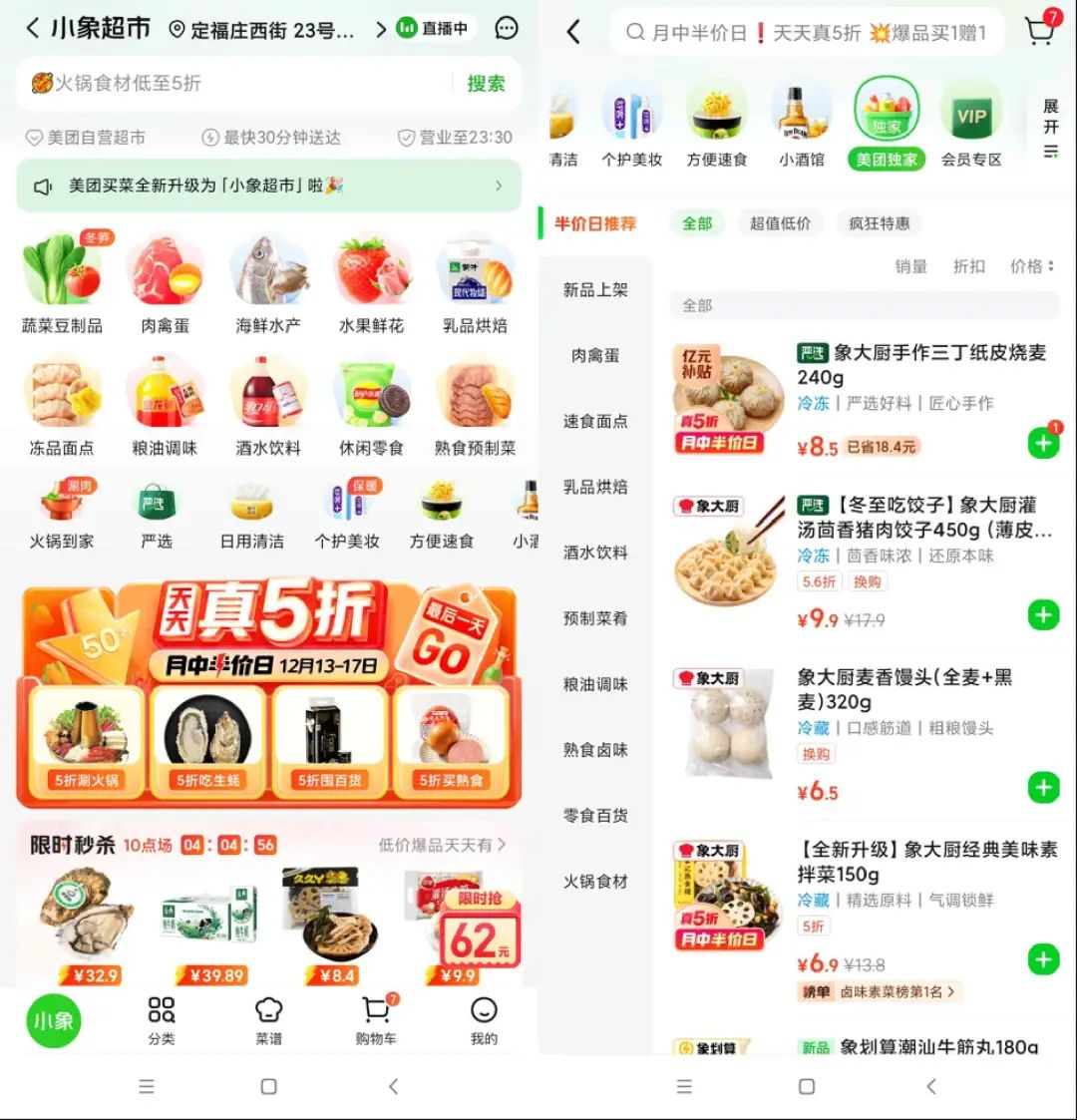Select 肉禽蛋 in the left sidebar
1077x1120 pixels.
click(x=595, y=355)
